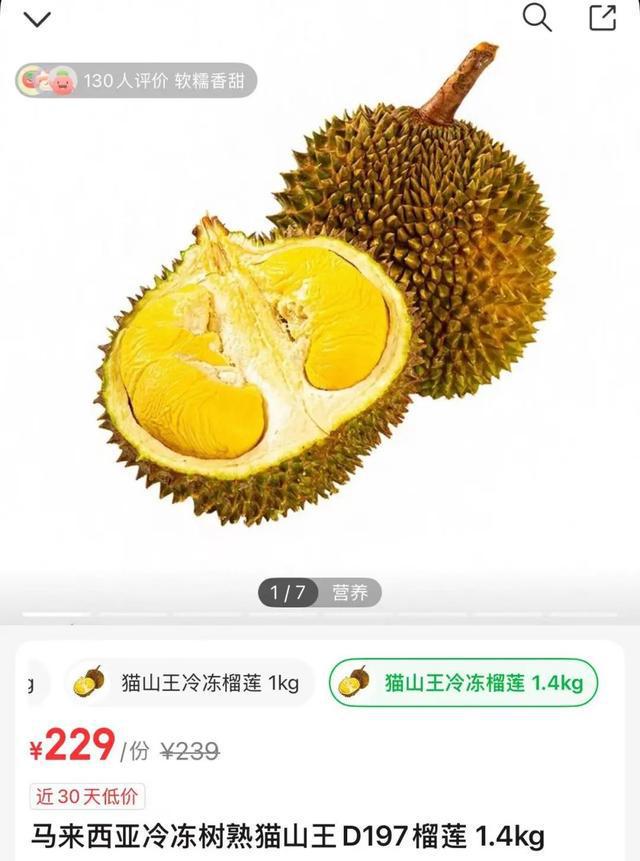This screenshot has height=861, width=640.
Task: Switch to the 营养 image section
Action: (351, 593)
